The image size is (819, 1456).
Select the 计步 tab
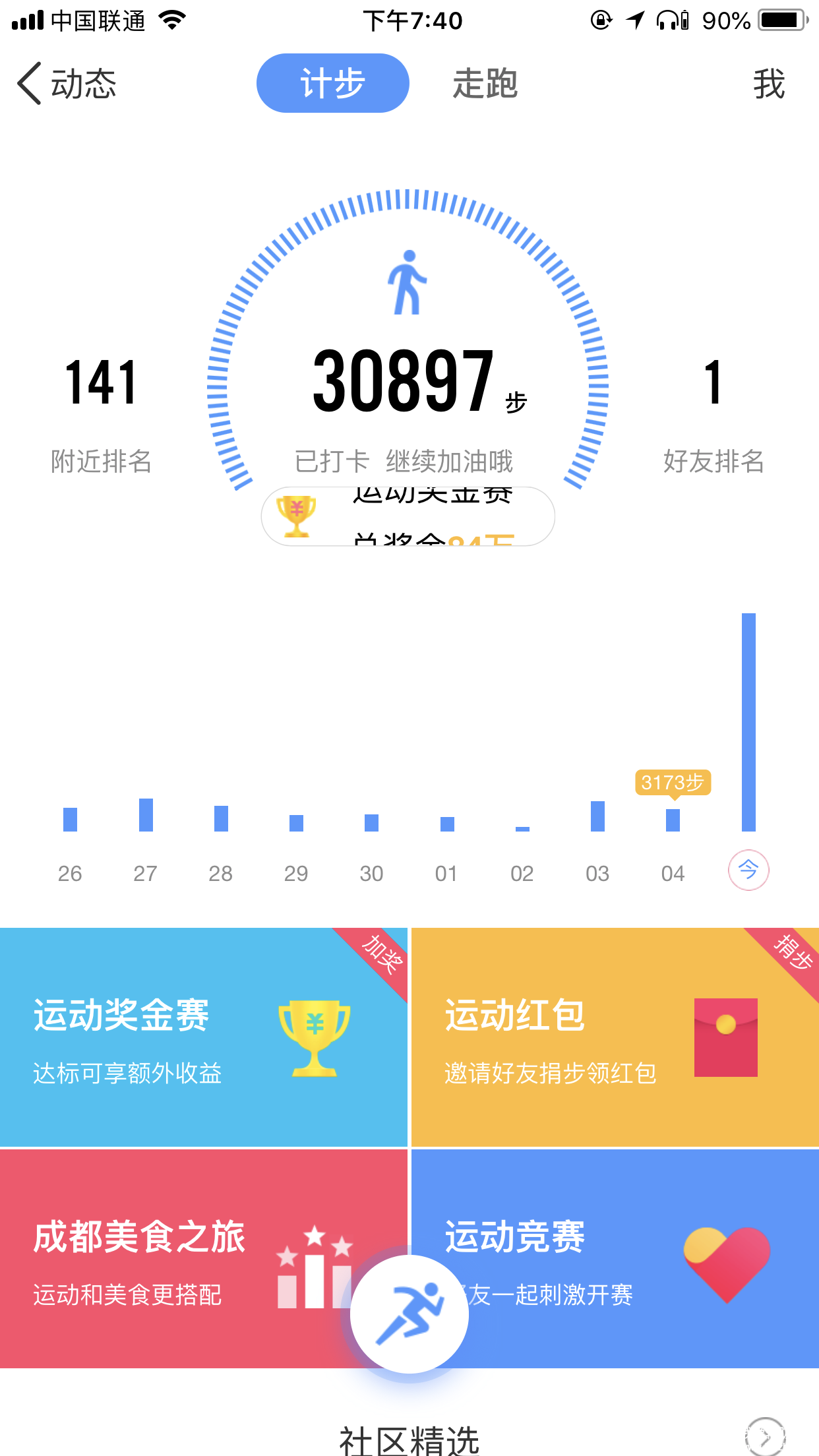(332, 84)
